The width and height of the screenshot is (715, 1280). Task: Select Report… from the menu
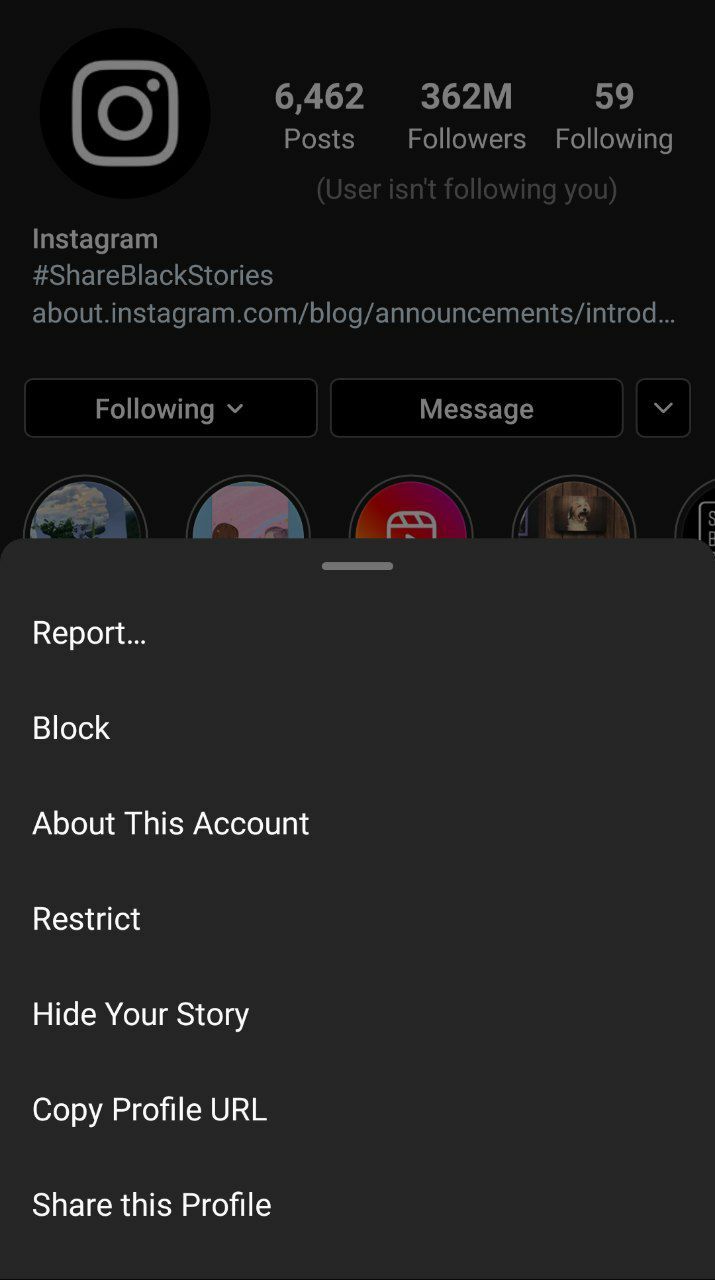[x=89, y=632]
